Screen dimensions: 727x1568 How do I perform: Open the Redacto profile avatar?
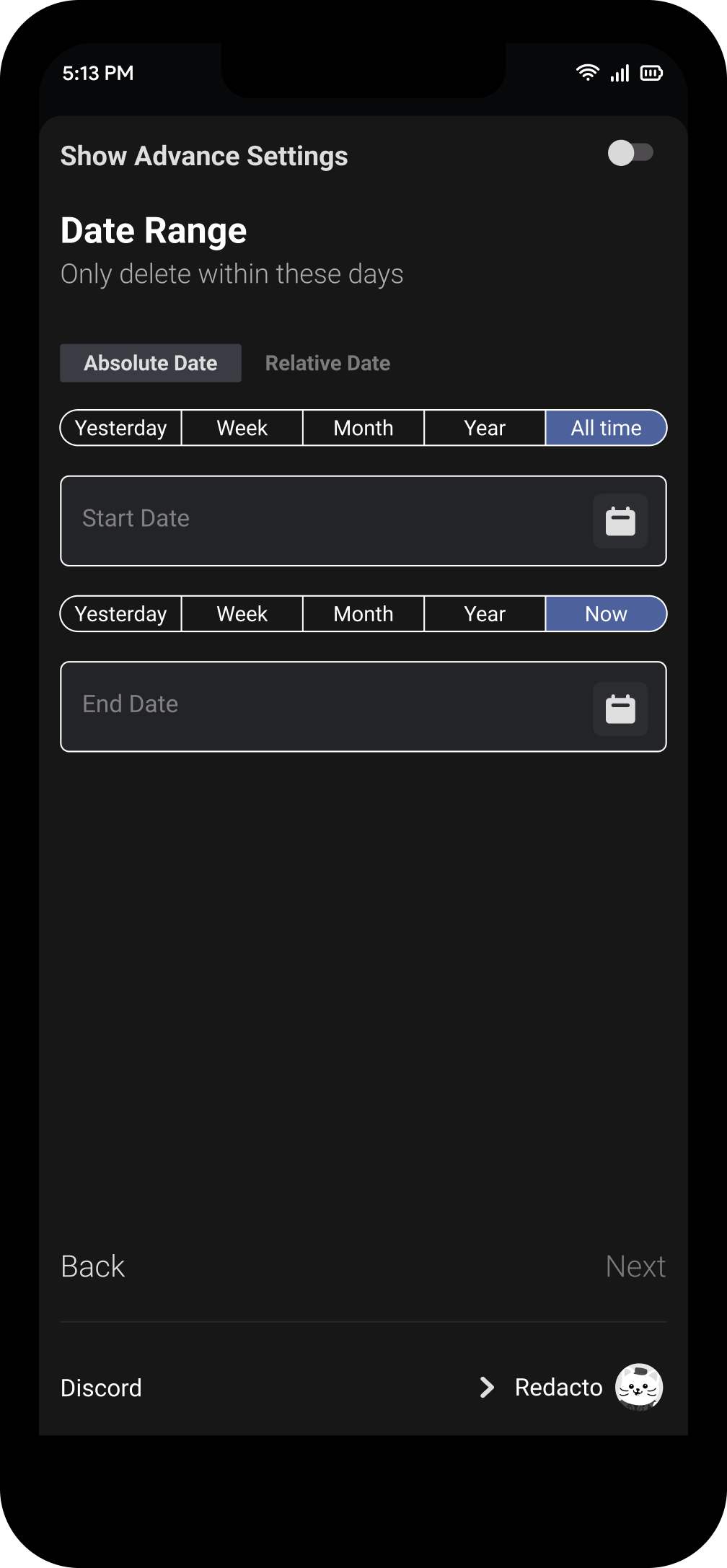638,1387
